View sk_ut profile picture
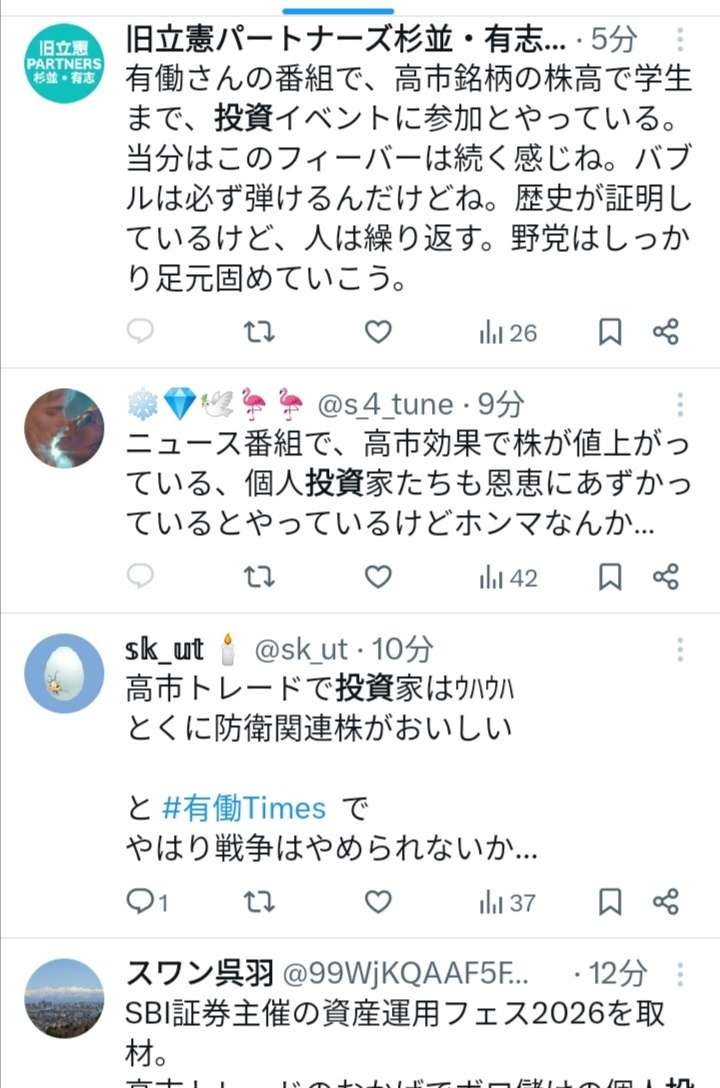This screenshot has width=720, height=1088. tap(64, 673)
